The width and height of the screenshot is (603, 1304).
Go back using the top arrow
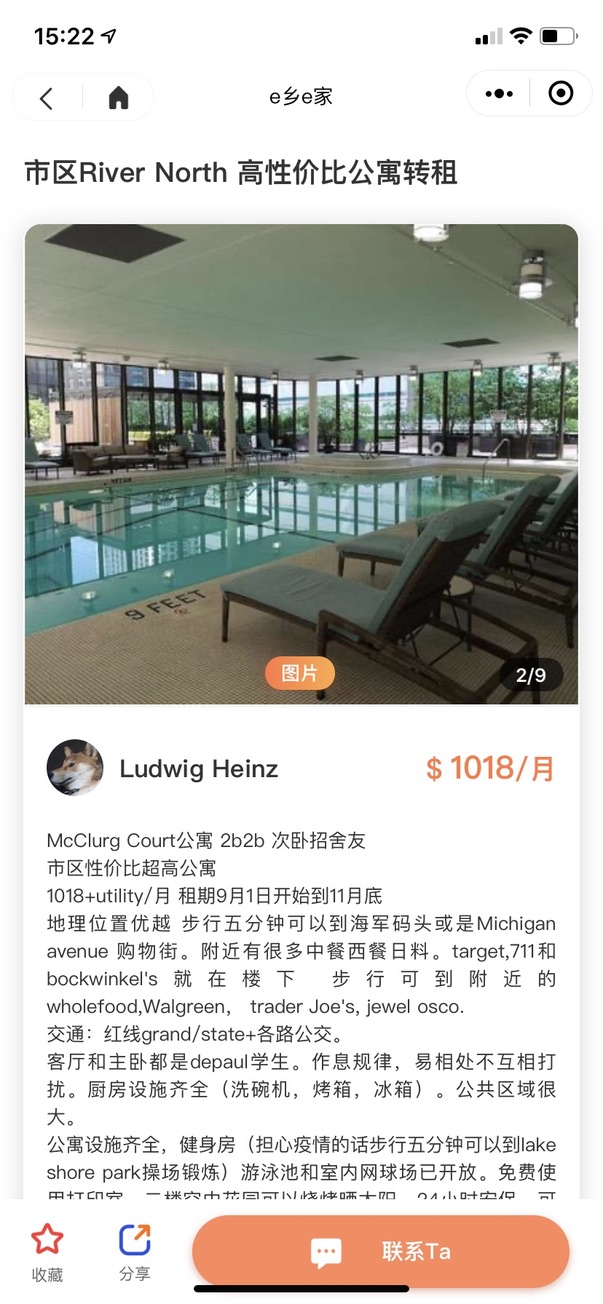[x=46, y=97]
